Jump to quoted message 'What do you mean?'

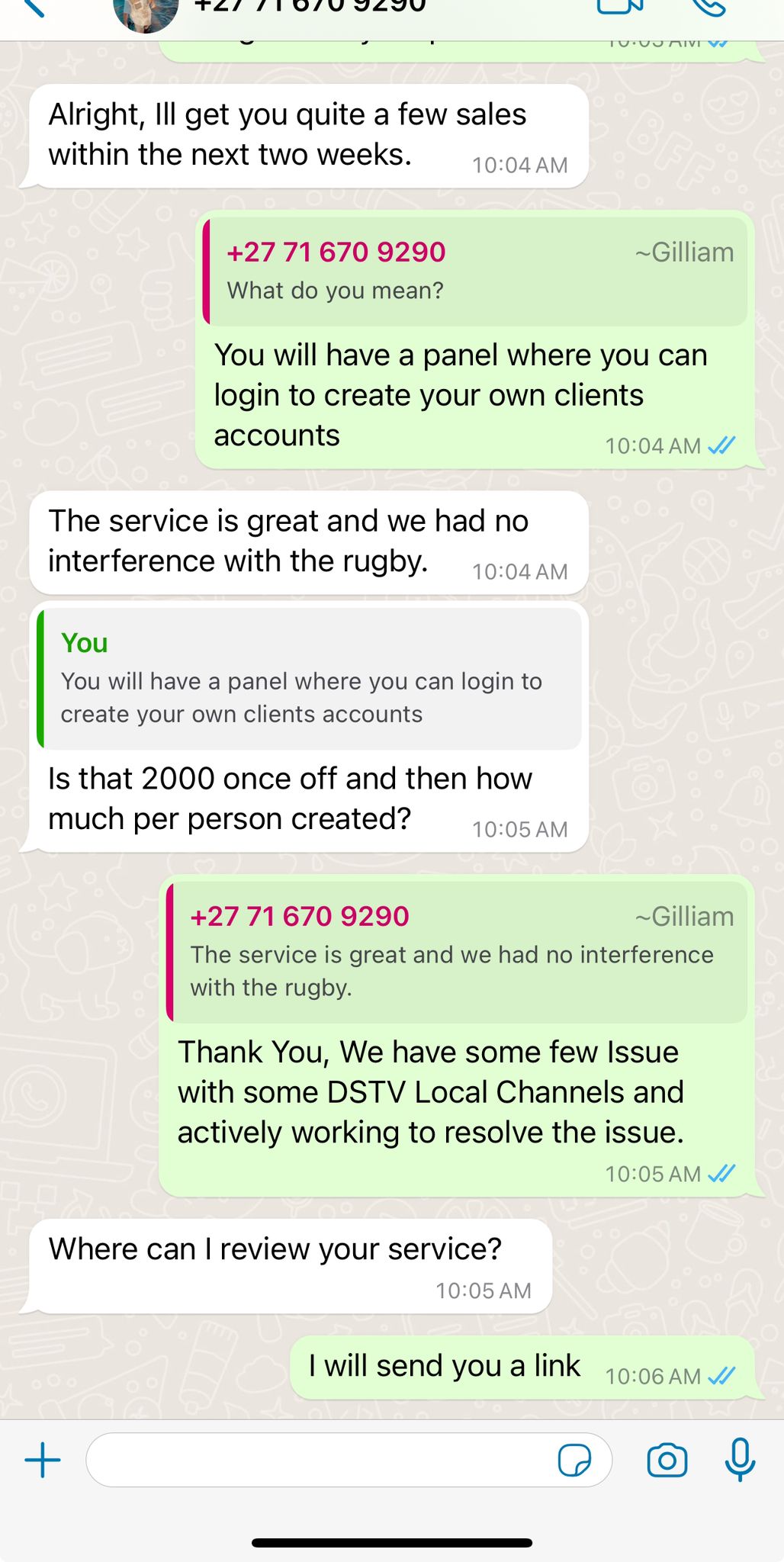point(474,272)
